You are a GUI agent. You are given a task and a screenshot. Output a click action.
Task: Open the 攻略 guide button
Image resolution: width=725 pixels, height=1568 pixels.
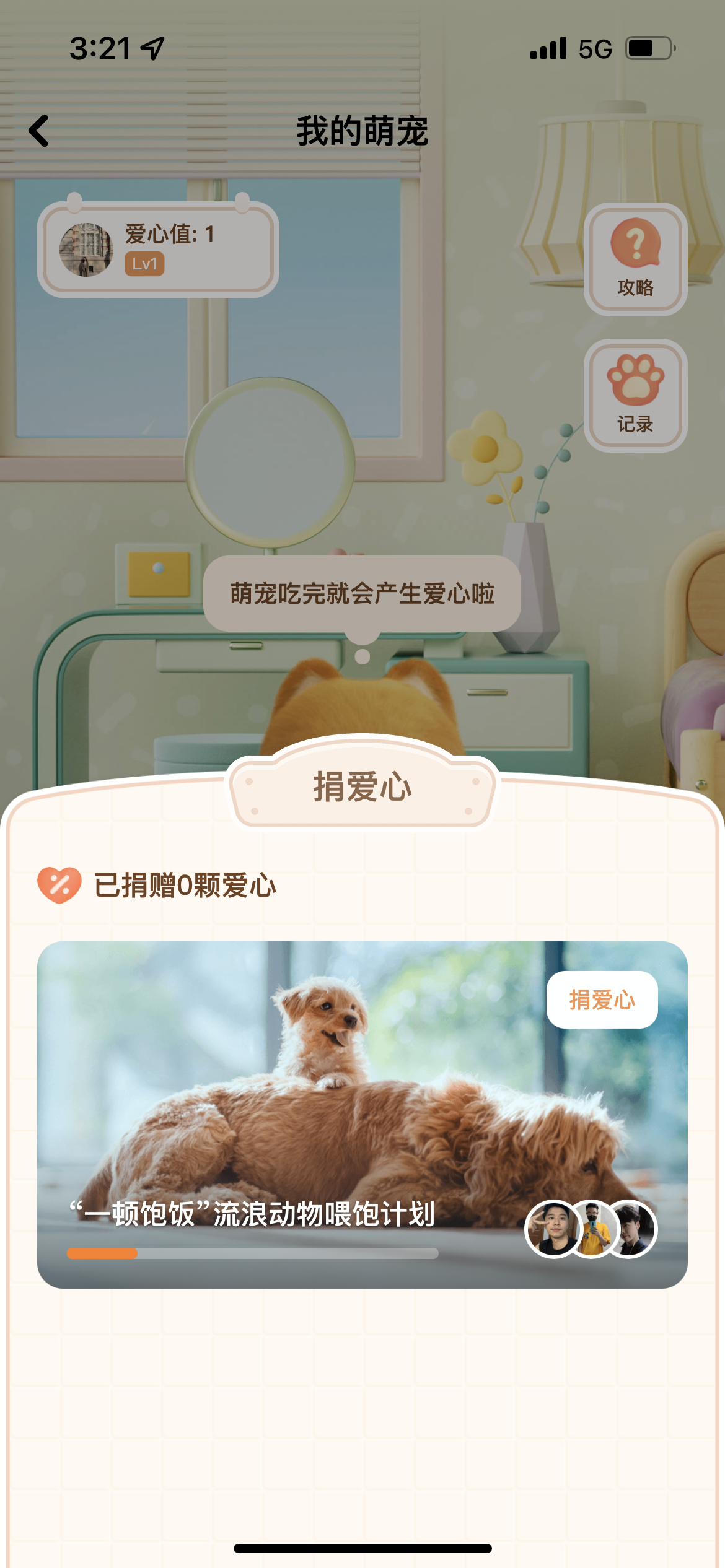pyautogui.click(x=635, y=259)
